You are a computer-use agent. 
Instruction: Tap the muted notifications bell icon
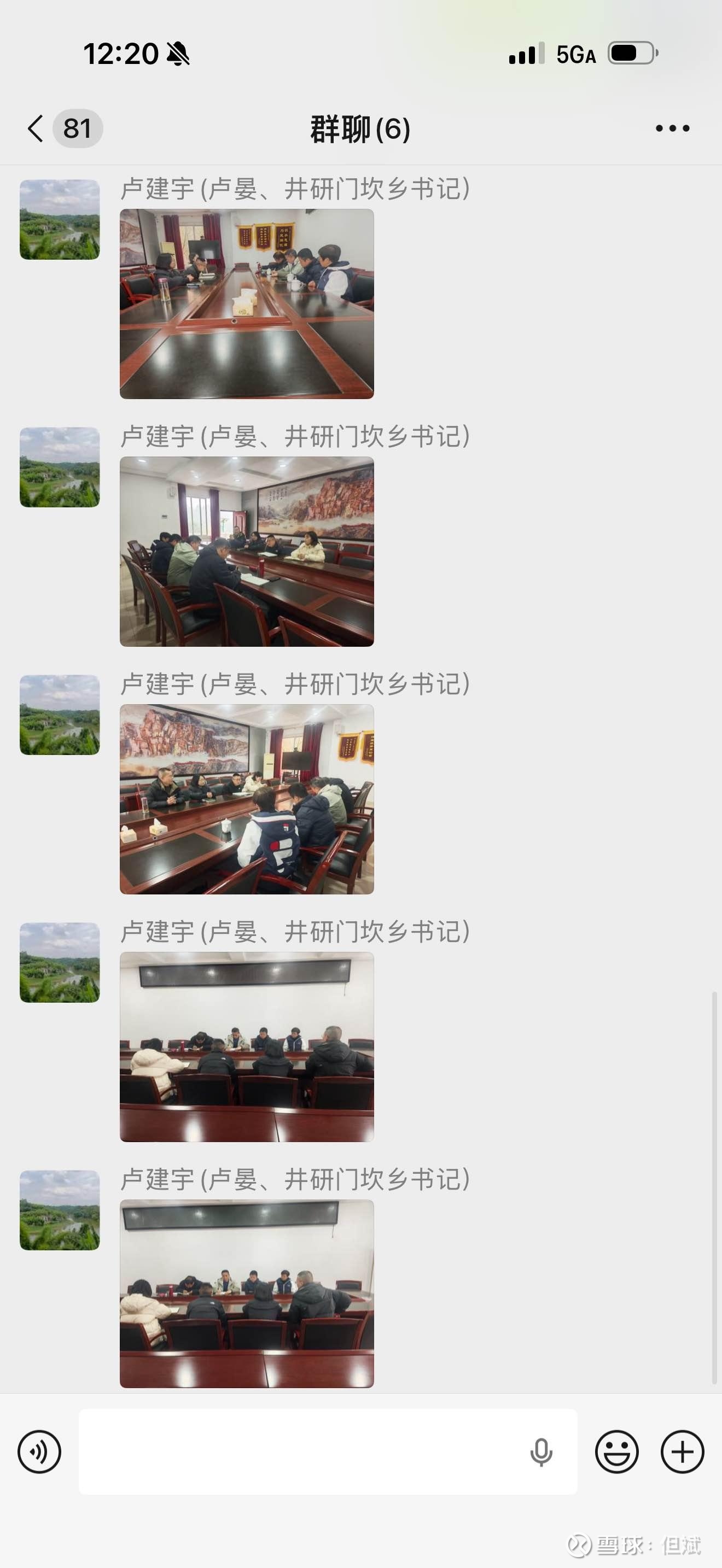178,52
